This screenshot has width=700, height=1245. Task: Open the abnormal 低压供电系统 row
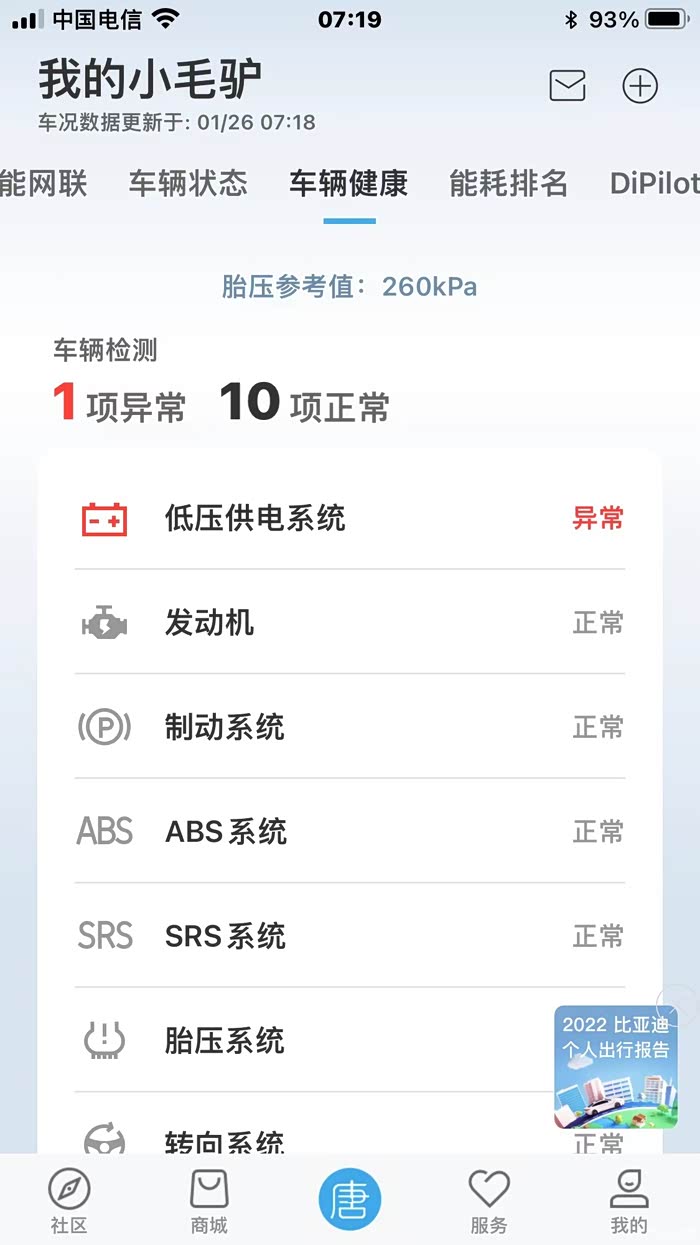(350, 518)
